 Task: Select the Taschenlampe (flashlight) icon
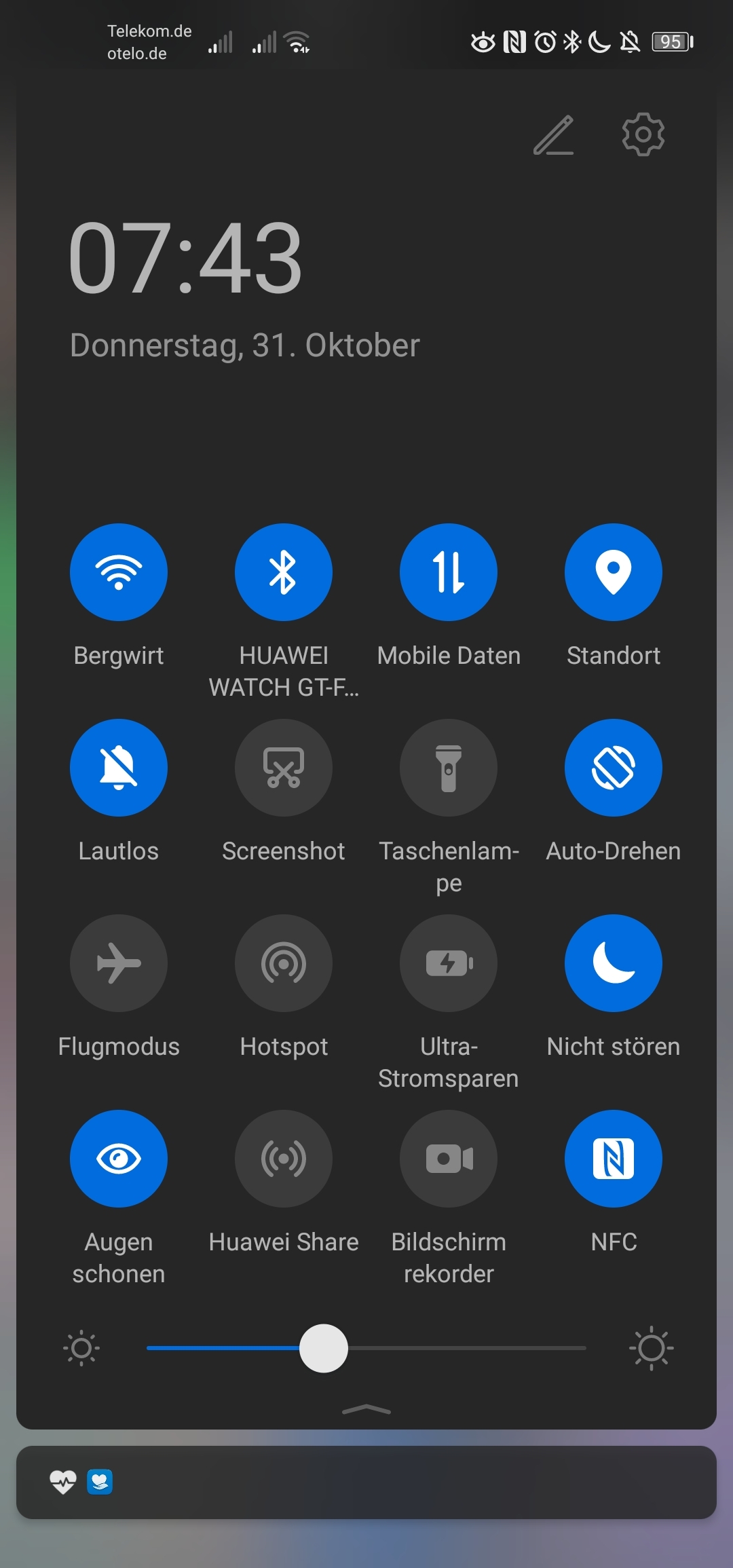tap(448, 767)
